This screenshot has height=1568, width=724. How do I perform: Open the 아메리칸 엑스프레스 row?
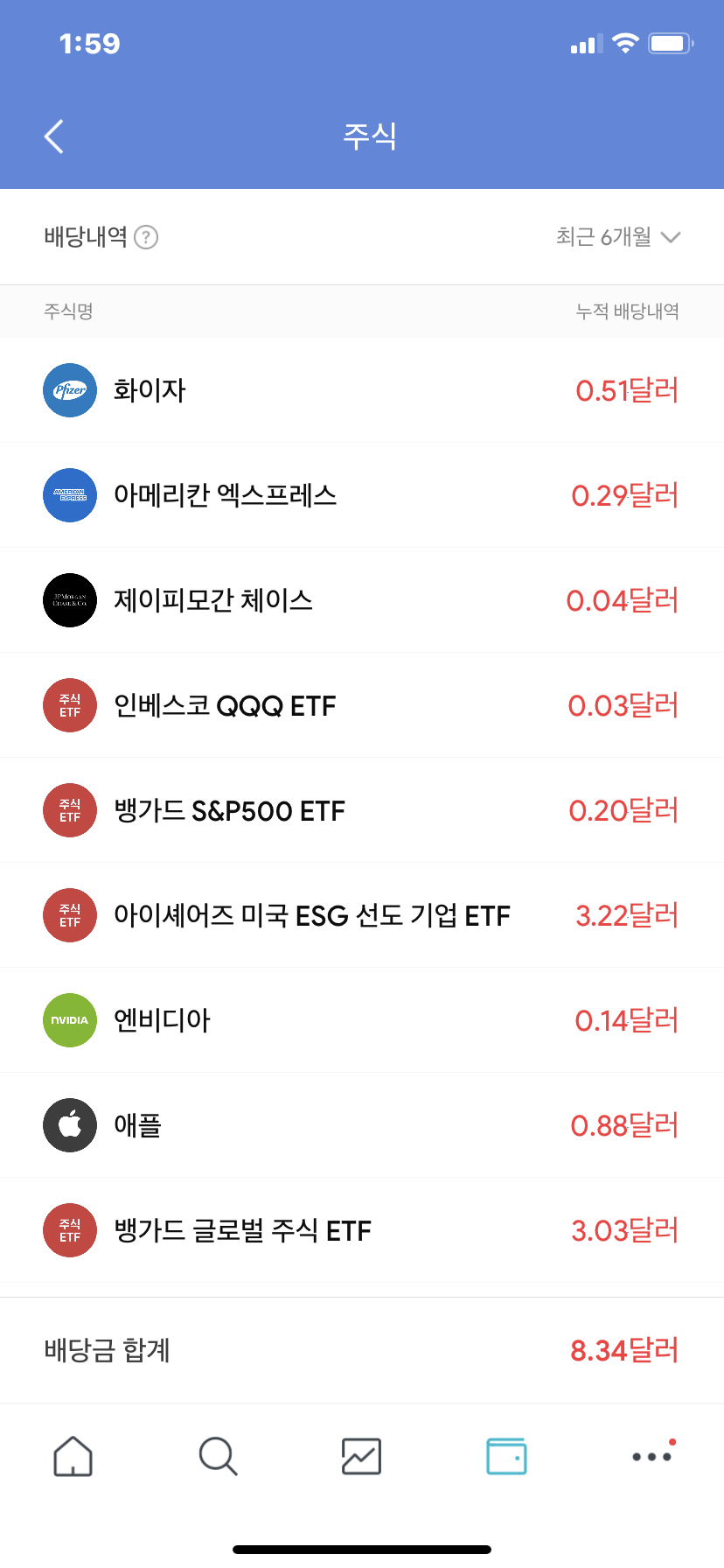362,495
